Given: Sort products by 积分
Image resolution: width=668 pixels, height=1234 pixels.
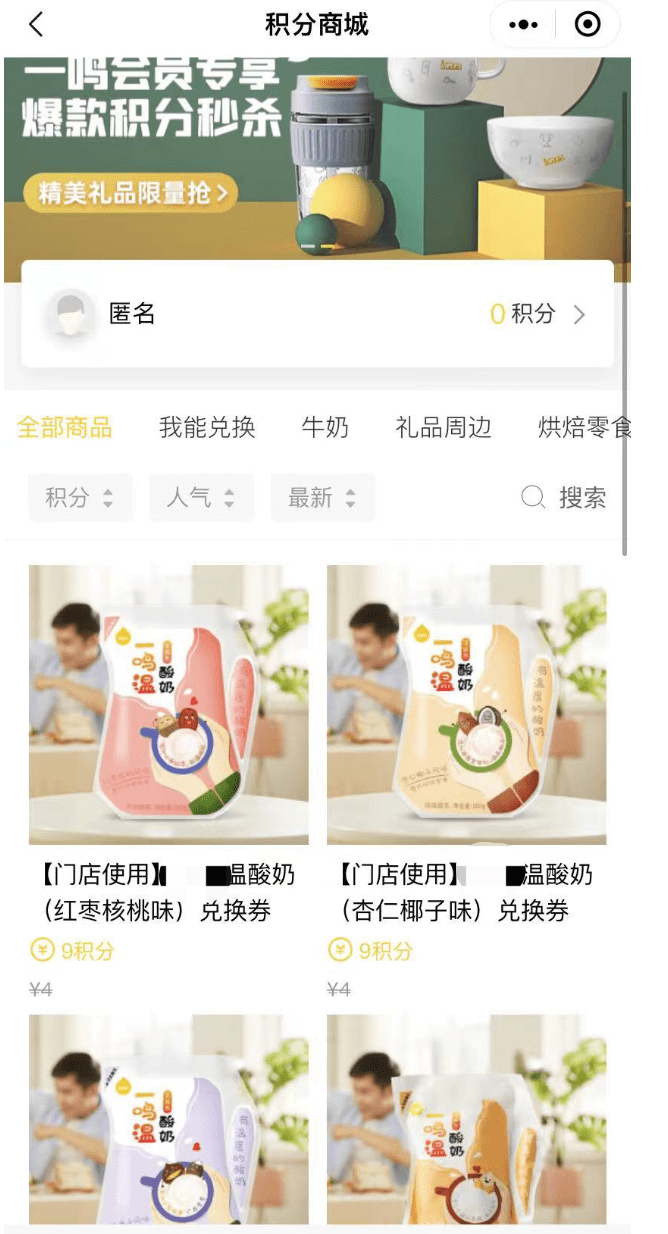Looking at the screenshot, I should click(x=79, y=497).
